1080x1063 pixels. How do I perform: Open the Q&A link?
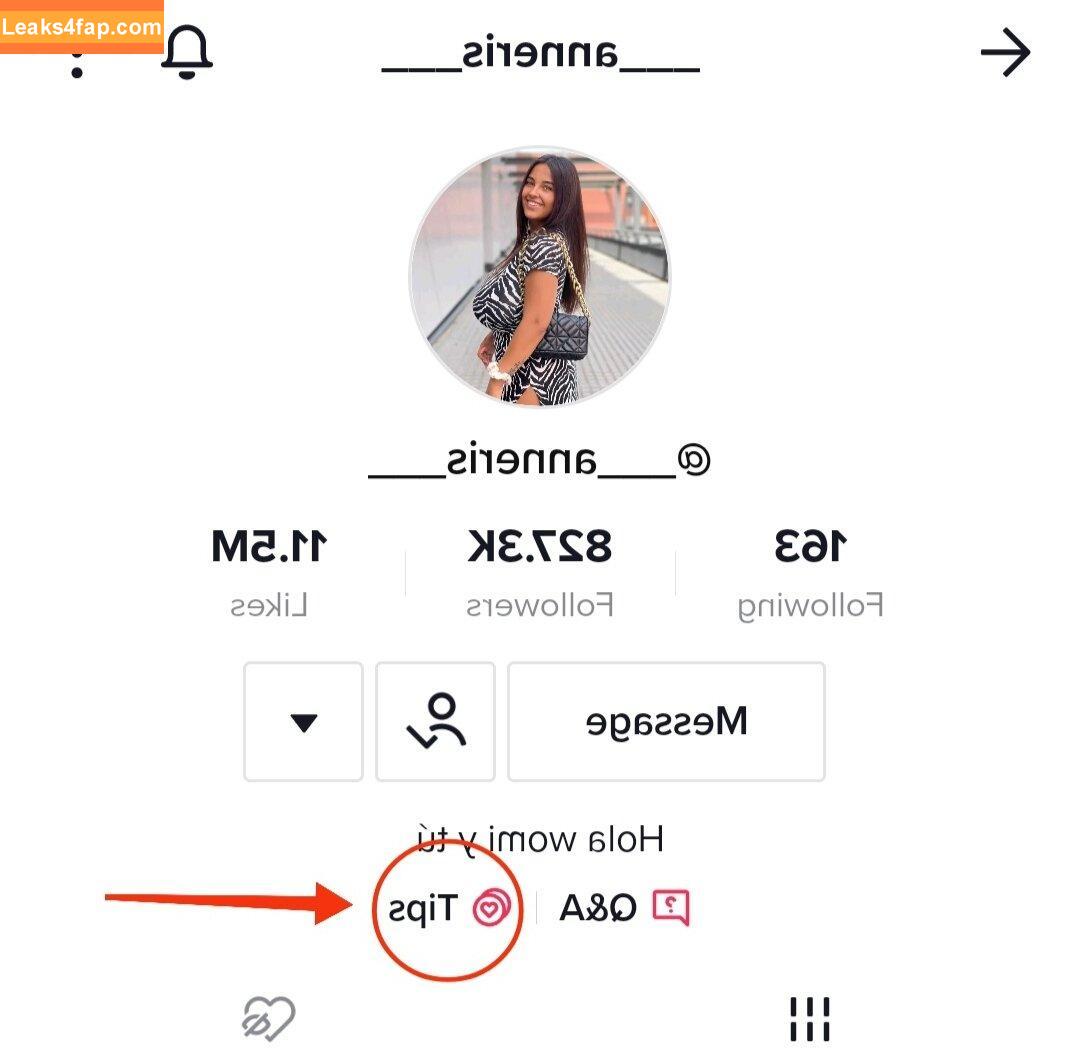pyautogui.click(x=622, y=908)
